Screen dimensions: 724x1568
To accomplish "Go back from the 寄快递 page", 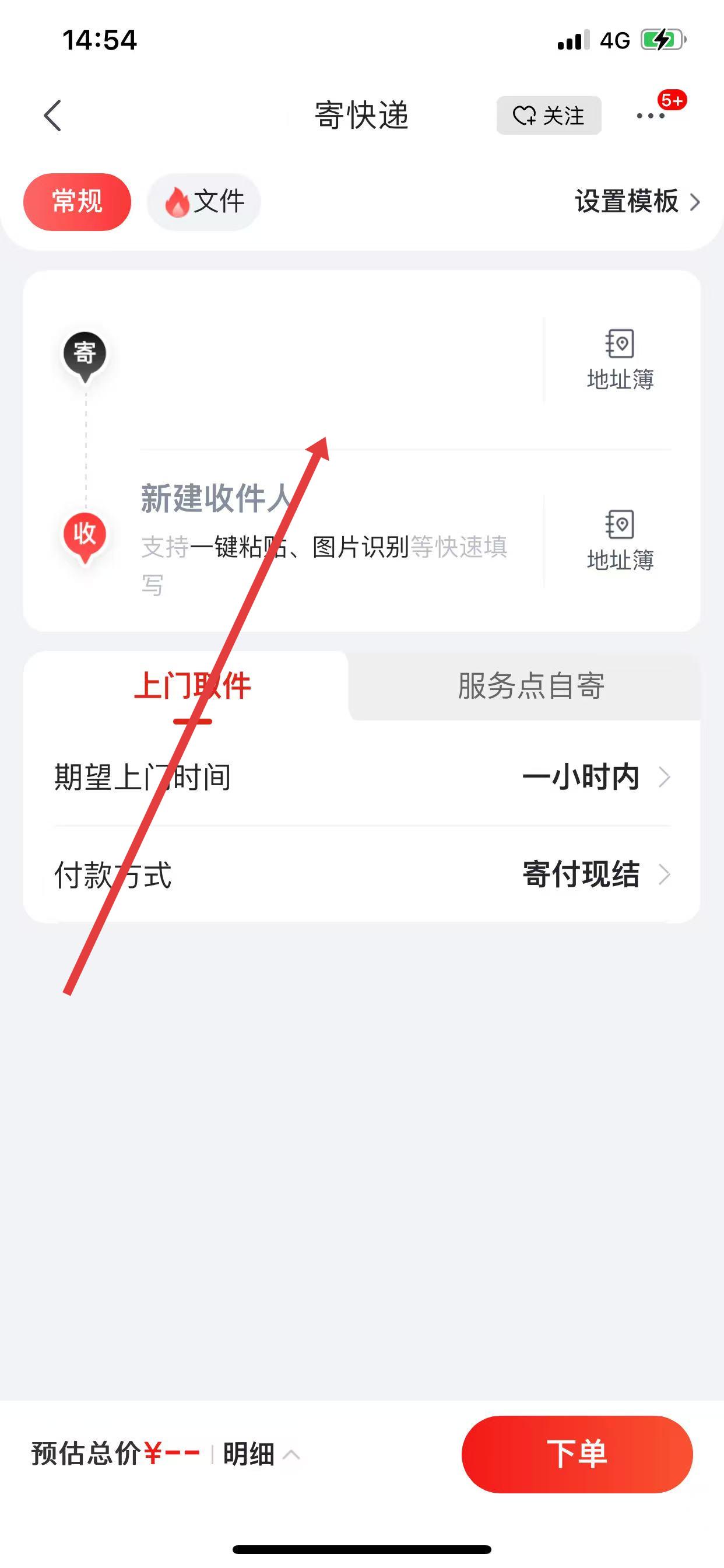I will point(53,115).
